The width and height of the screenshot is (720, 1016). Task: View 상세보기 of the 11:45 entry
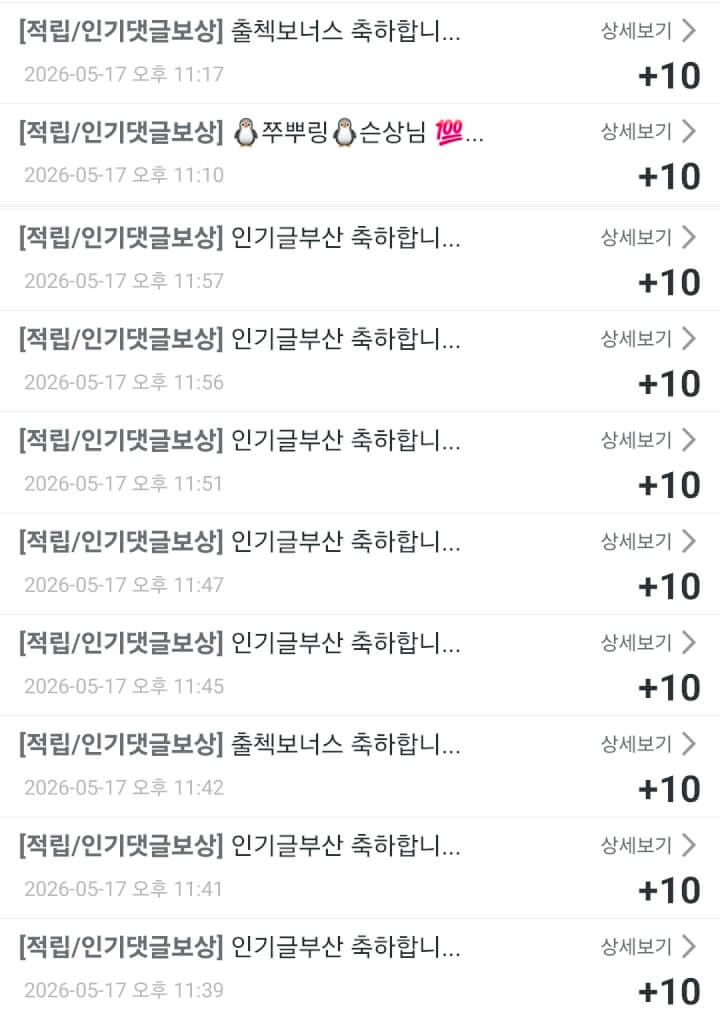[649, 643]
